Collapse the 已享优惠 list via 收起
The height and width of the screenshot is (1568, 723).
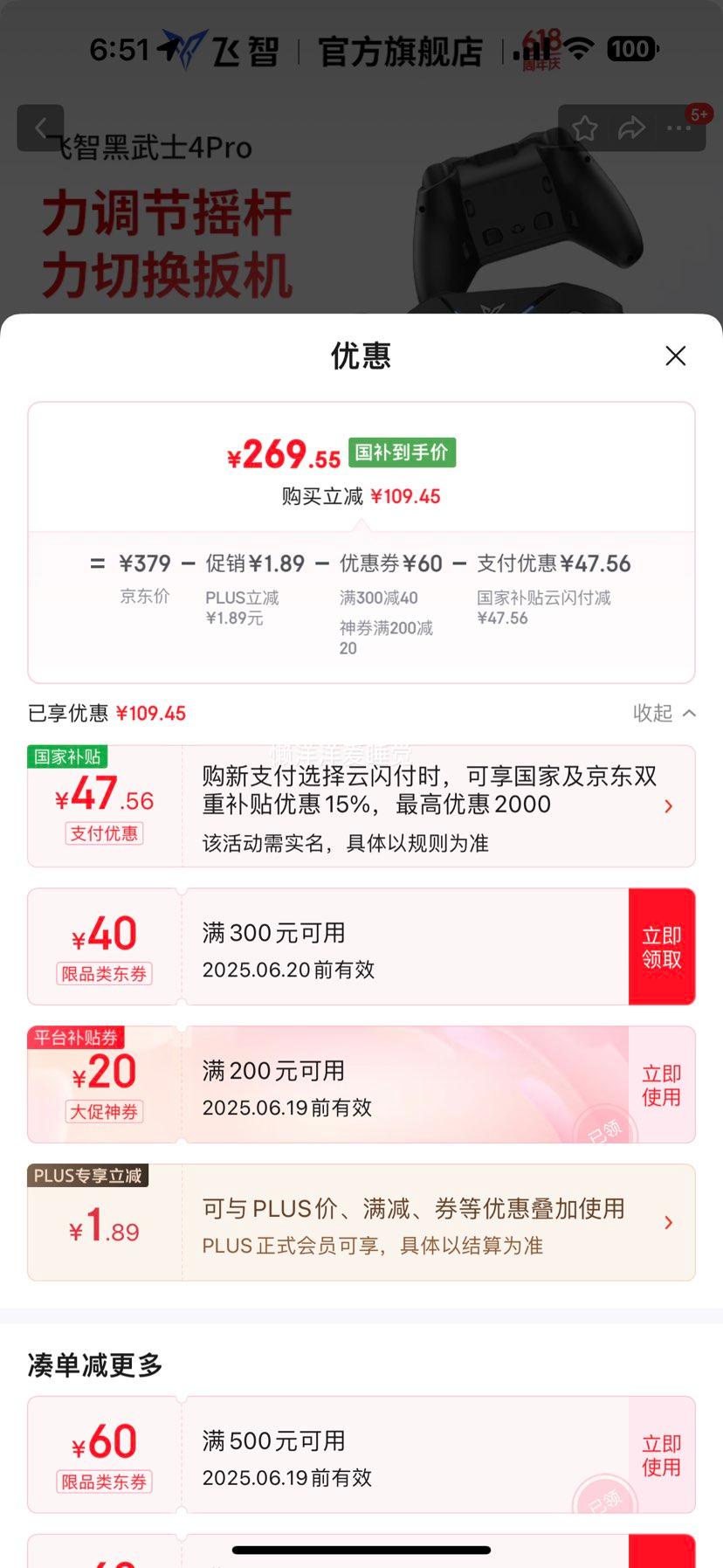tap(664, 713)
